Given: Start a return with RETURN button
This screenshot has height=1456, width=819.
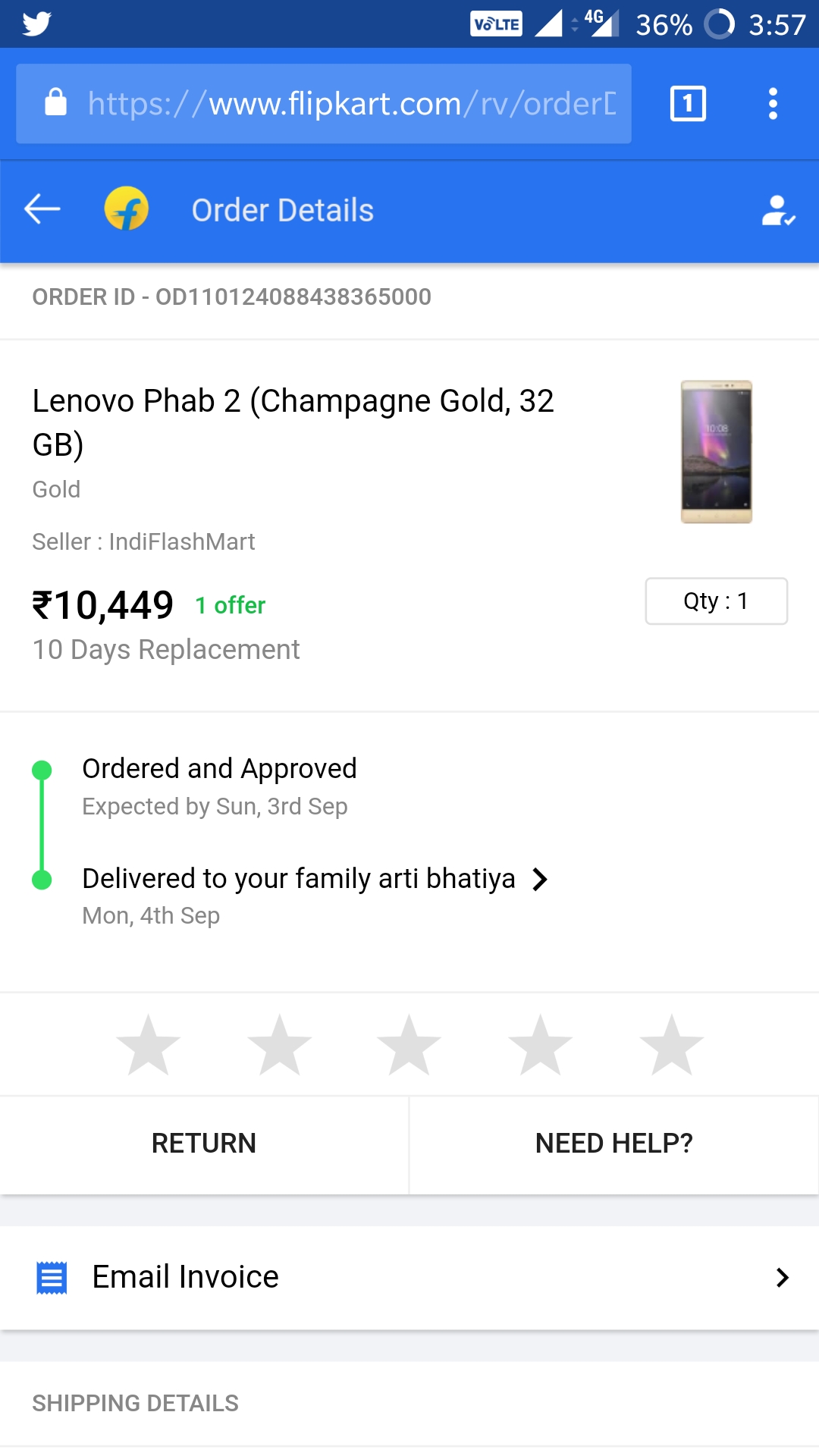Looking at the screenshot, I should [204, 1144].
